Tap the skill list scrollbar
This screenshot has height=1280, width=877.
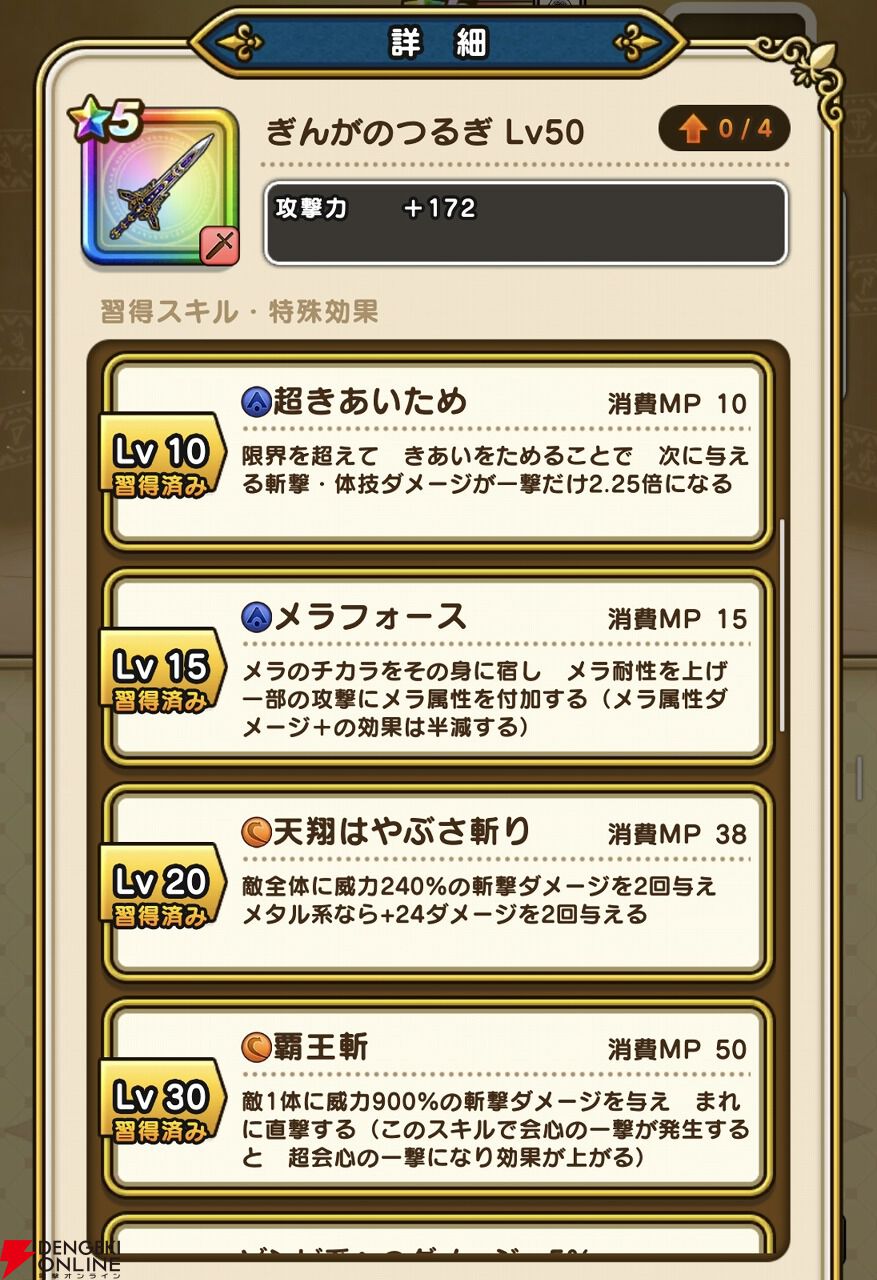click(782, 627)
